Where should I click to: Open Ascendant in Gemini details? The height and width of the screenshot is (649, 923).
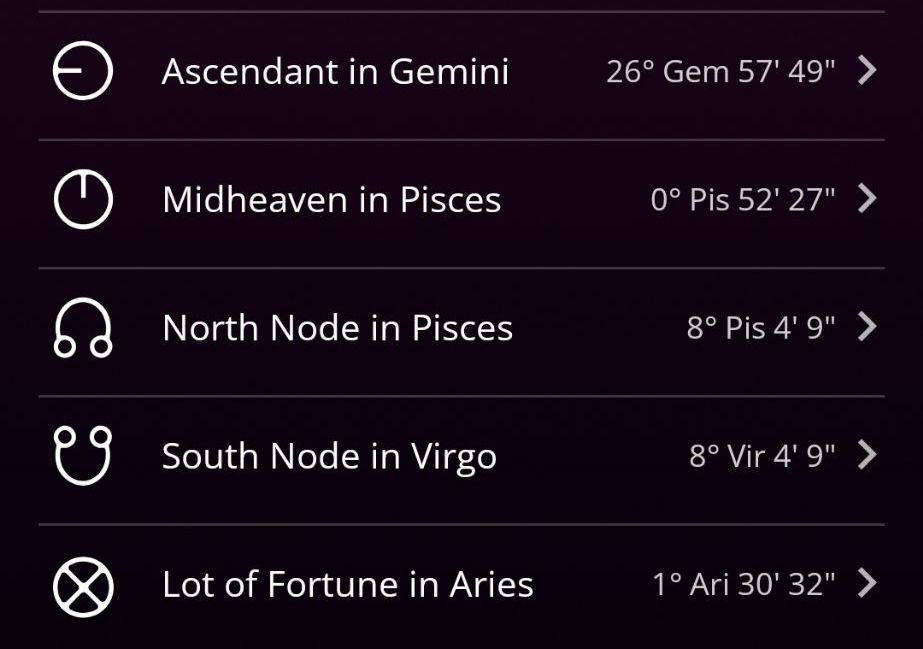[460, 72]
